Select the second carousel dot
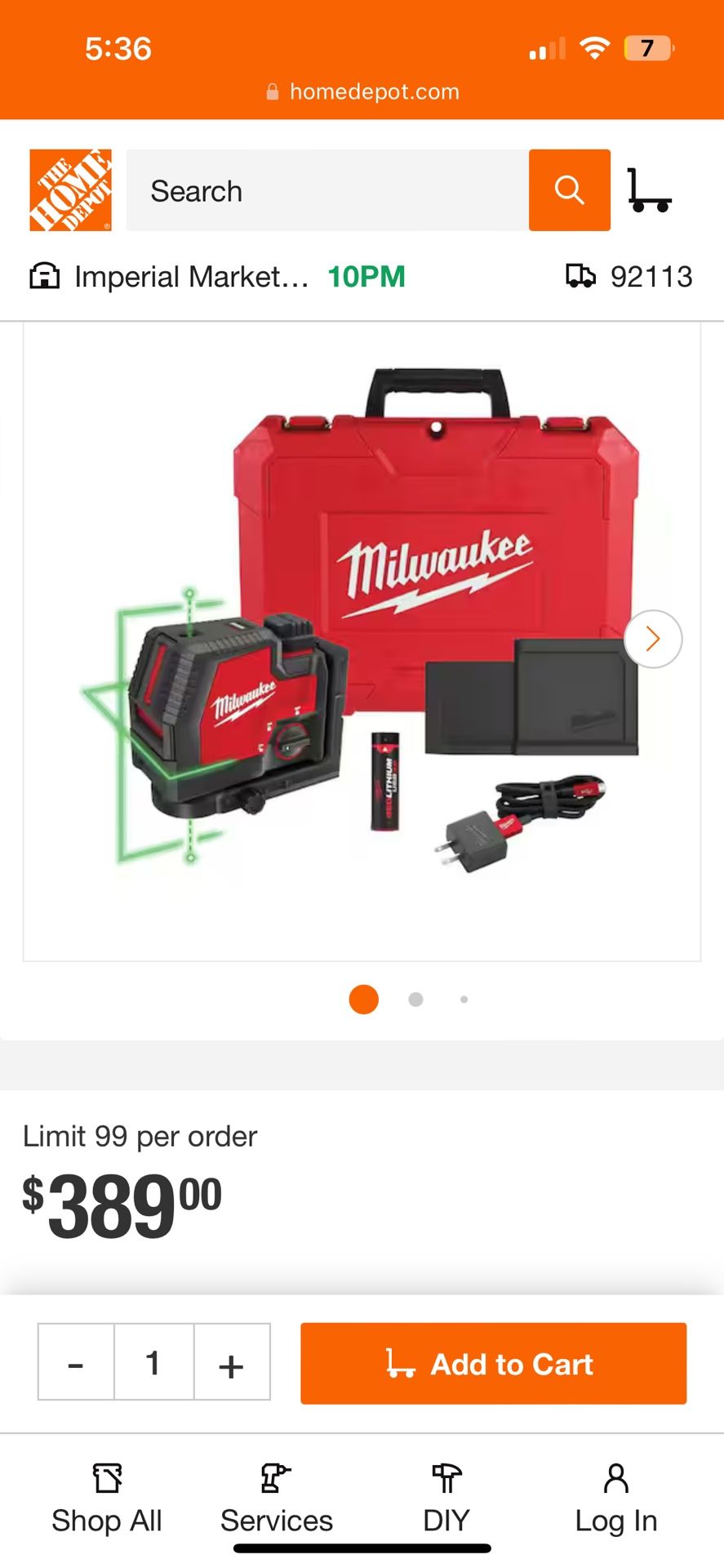The height and width of the screenshot is (1568, 724). coord(415,999)
